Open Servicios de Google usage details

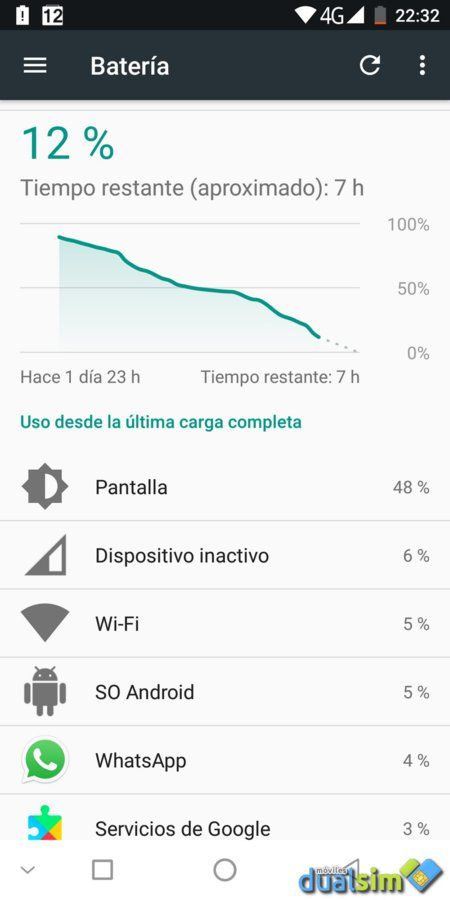tap(225, 818)
